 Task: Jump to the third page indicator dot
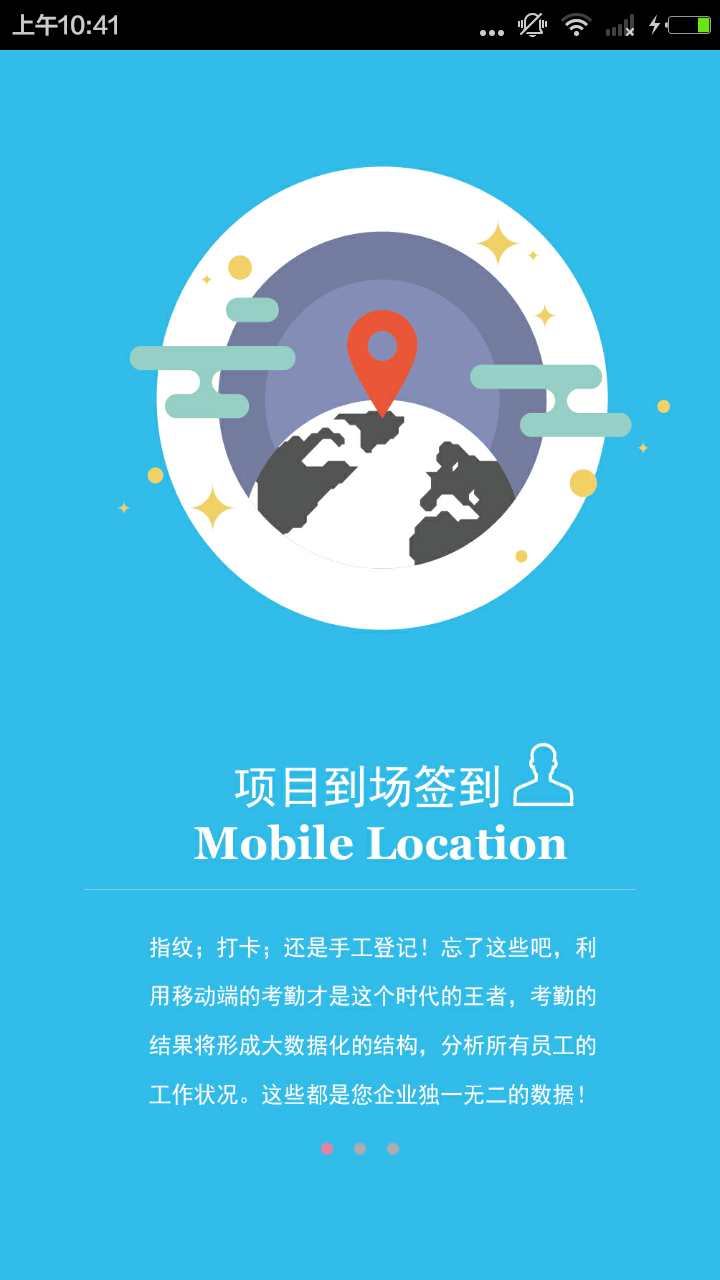click(x=393, y=1149)
